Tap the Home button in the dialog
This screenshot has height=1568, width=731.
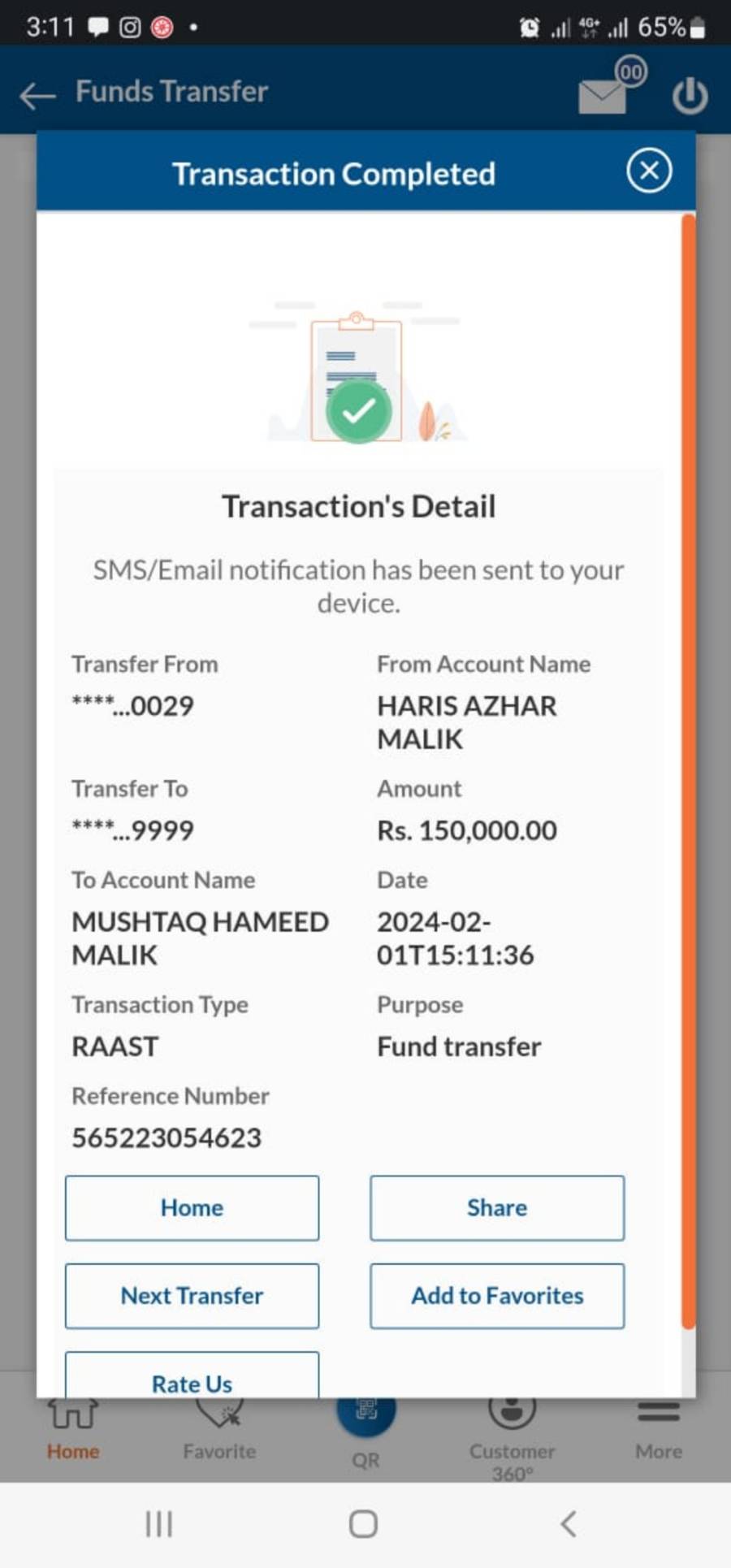click(x=192, y=1208)
